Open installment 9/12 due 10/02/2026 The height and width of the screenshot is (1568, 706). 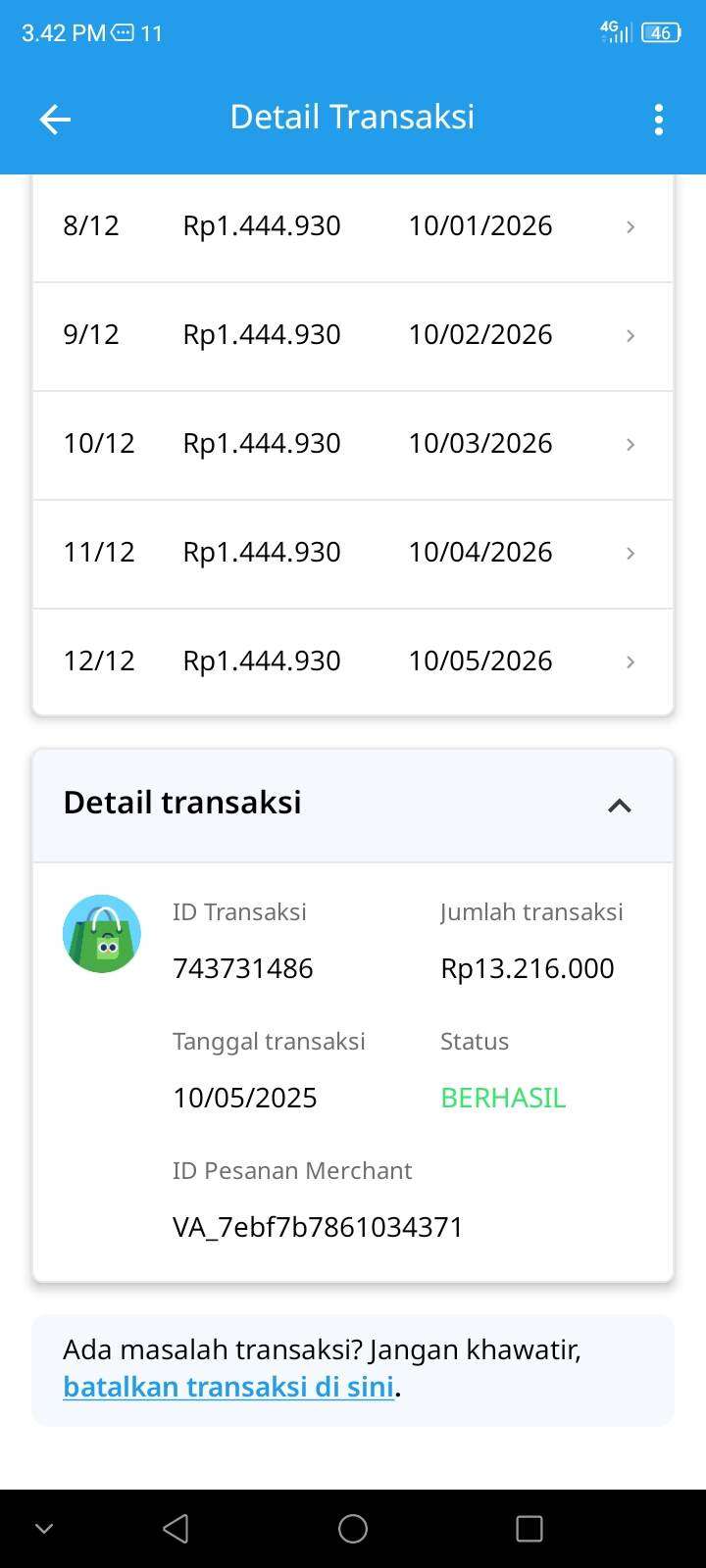(353, 336)
